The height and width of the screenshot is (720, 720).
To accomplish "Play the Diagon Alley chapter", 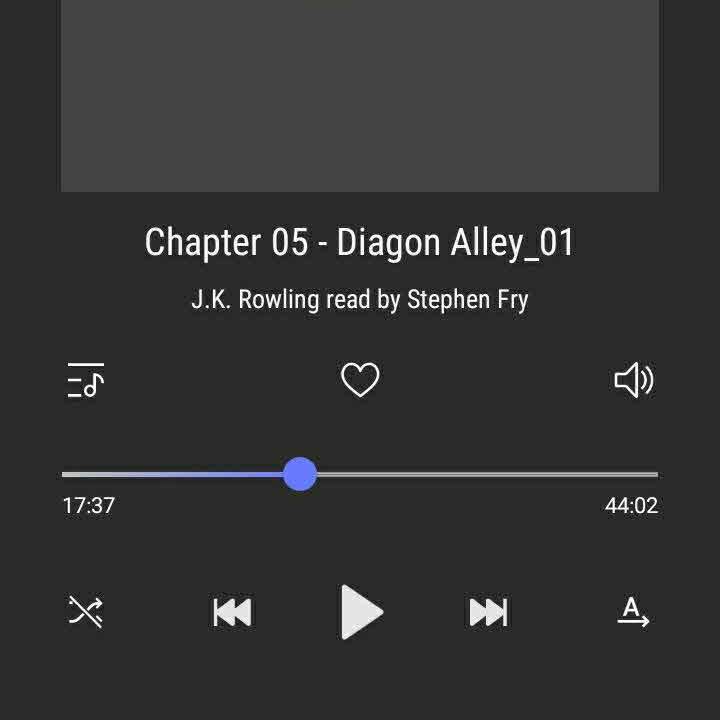I will (x=361, y=611).
